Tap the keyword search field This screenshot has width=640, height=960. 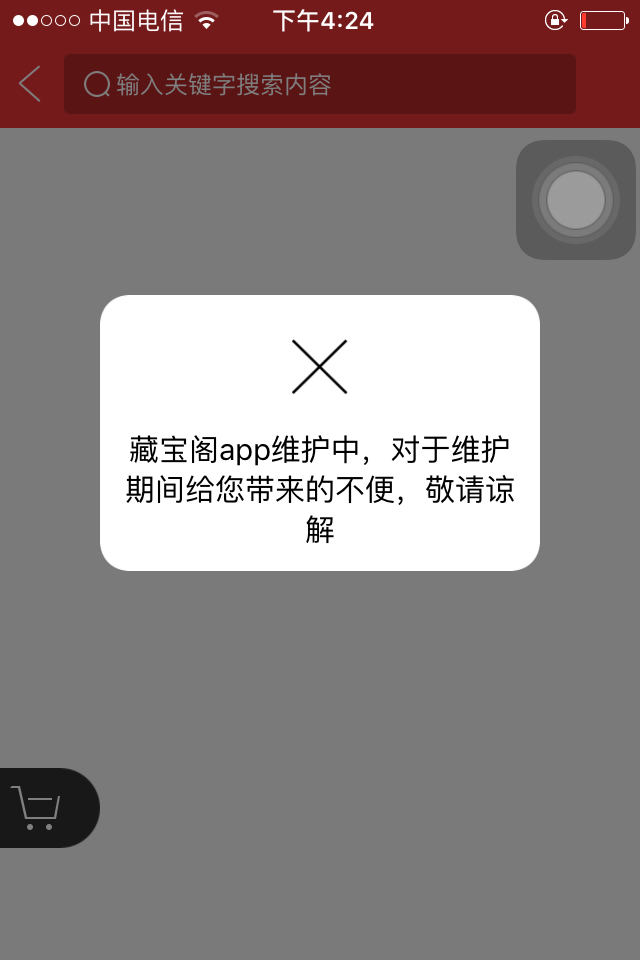320,84
